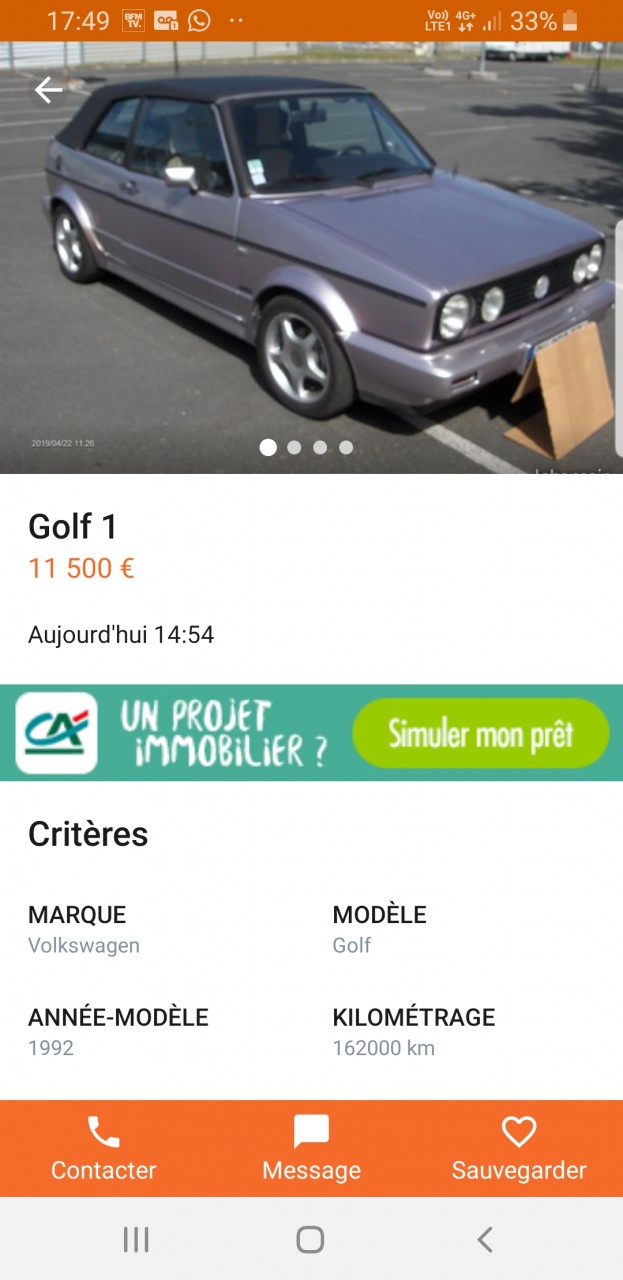The width and height of the screenshot is (623, 1280).
Task: Open the Golf 1 listing photo
Action: [x=311, y=260]
